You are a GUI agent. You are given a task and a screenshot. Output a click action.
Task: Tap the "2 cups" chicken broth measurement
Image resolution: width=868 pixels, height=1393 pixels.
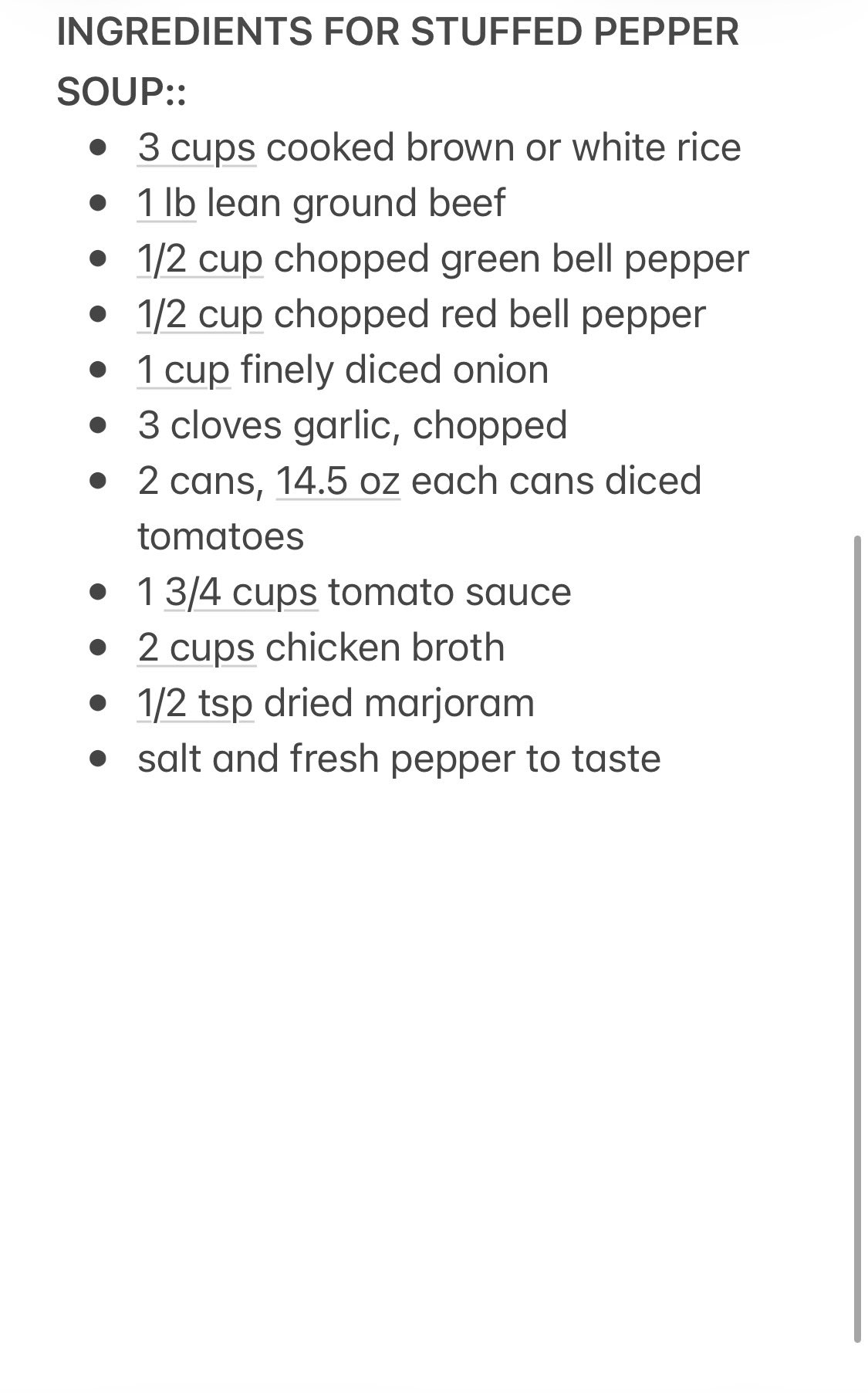[196, 647]
